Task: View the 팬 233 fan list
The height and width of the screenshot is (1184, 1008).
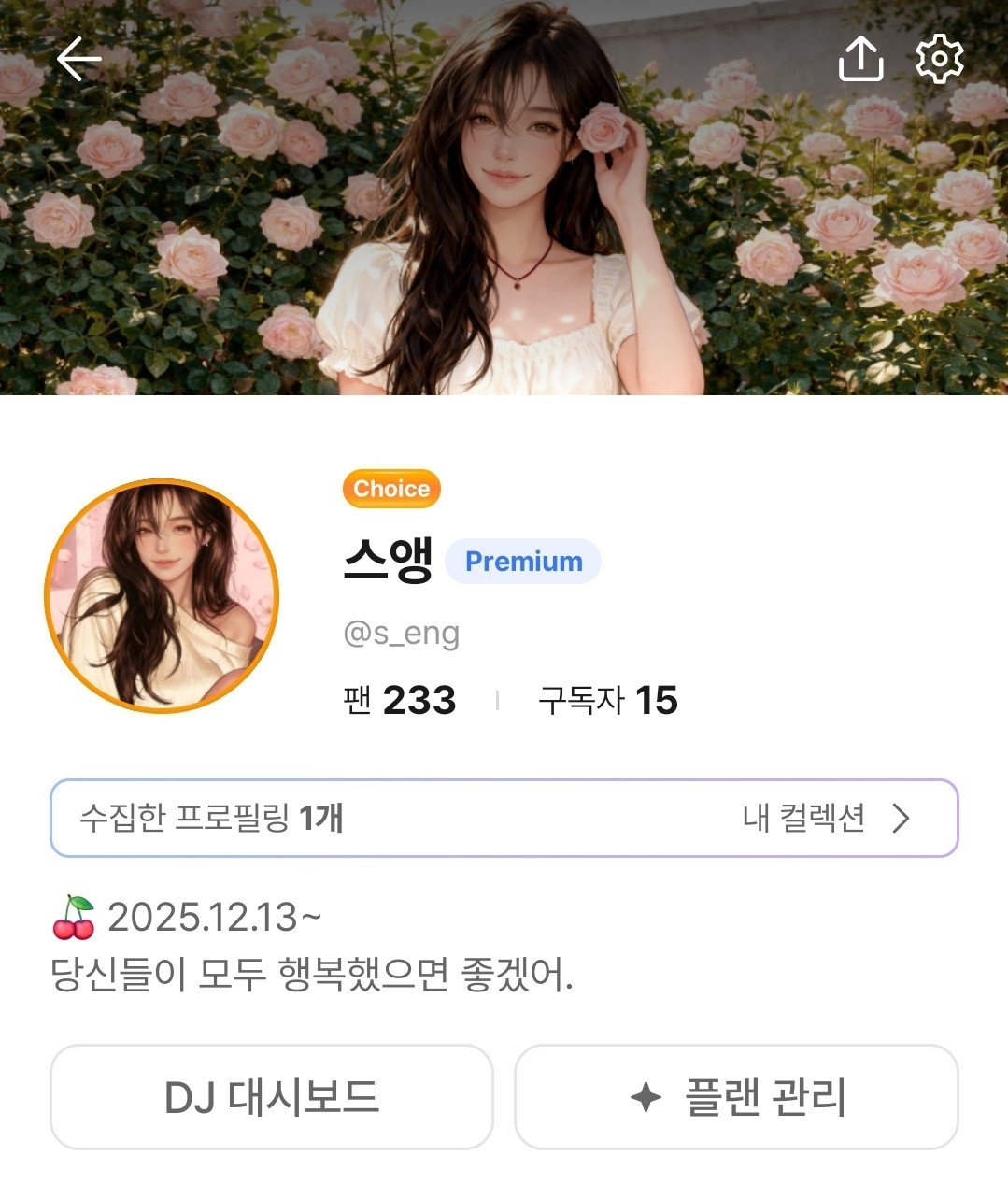Action: coord(400,700)
